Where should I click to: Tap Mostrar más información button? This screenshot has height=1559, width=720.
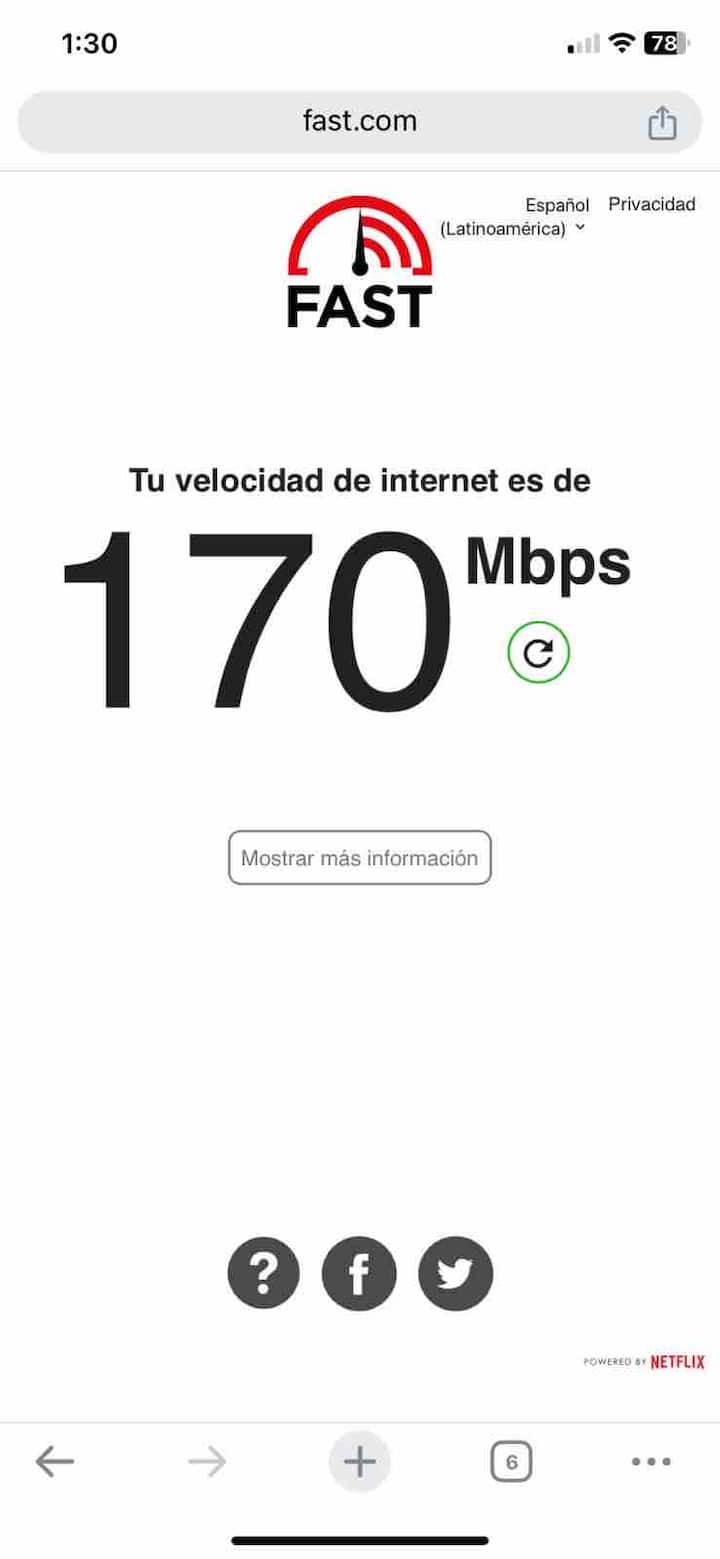[x=360, y=858]
